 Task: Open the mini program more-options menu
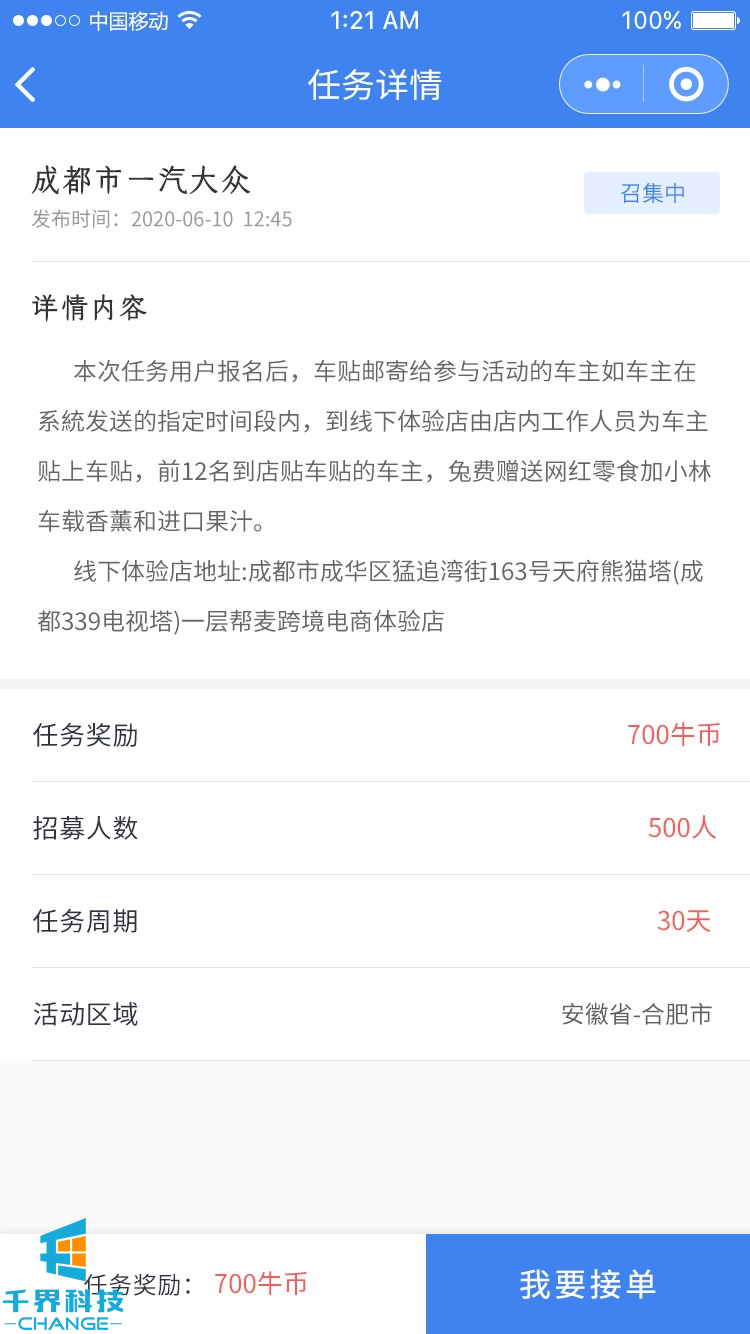tap(602, 85)
